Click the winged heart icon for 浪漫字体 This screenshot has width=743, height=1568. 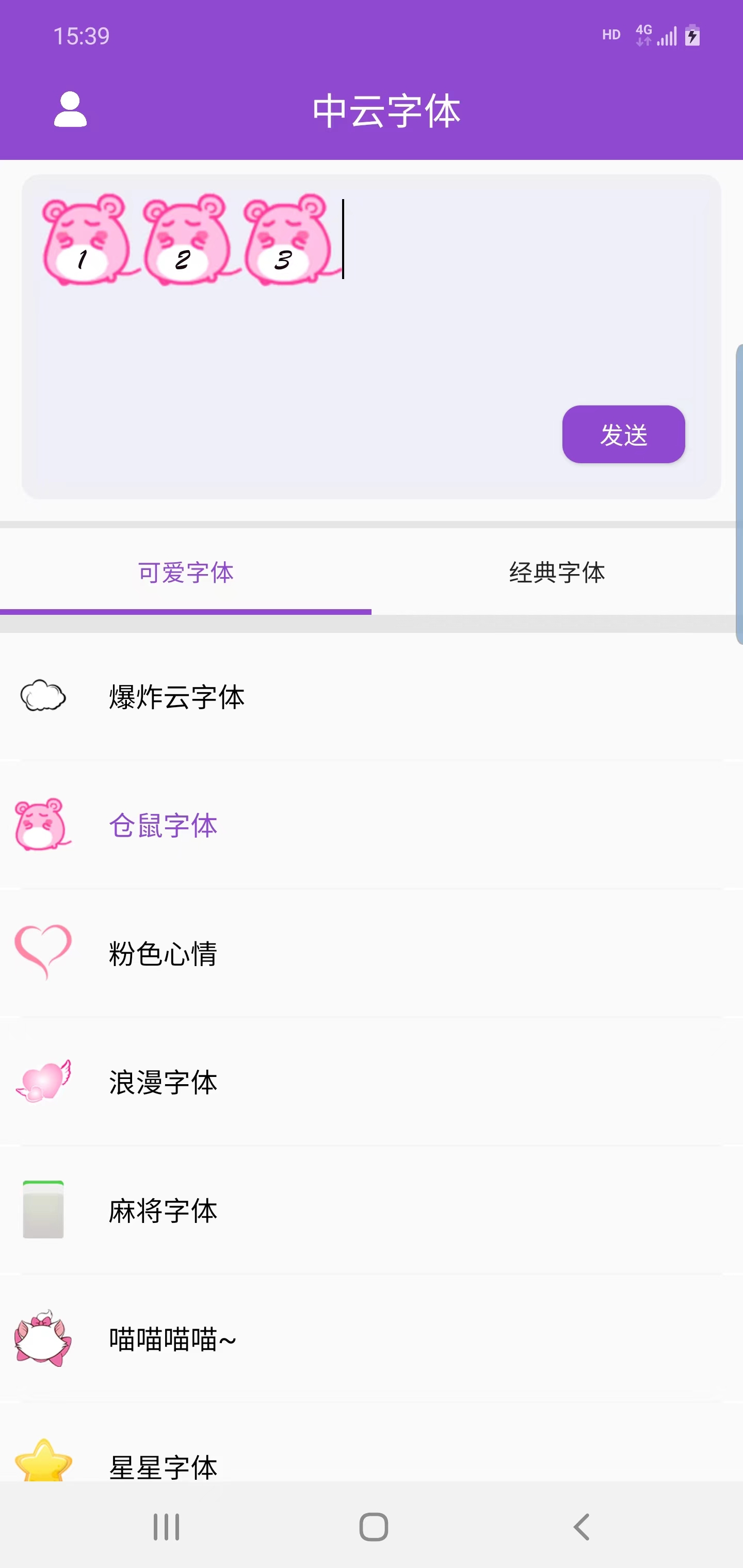[x=40, y=1082]
